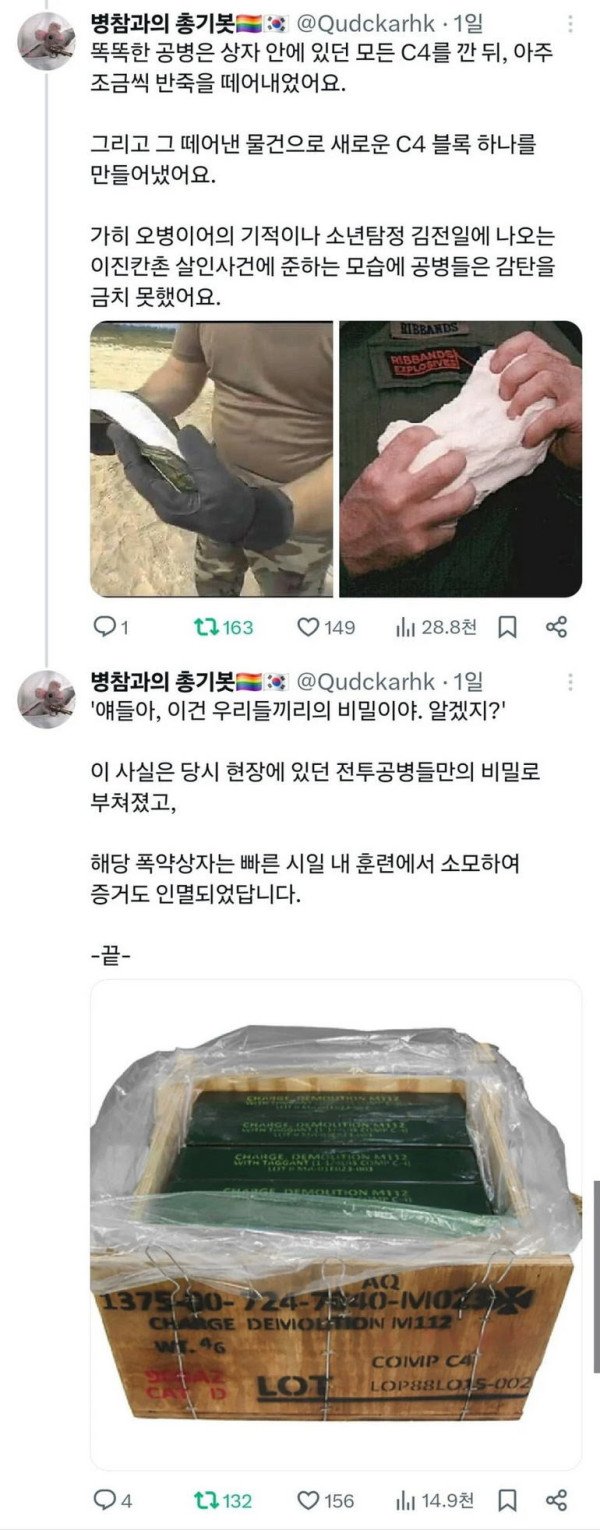600x1530 pixels.
Task: Share the tweet with 156 likes
Action: pos(557,1500)
